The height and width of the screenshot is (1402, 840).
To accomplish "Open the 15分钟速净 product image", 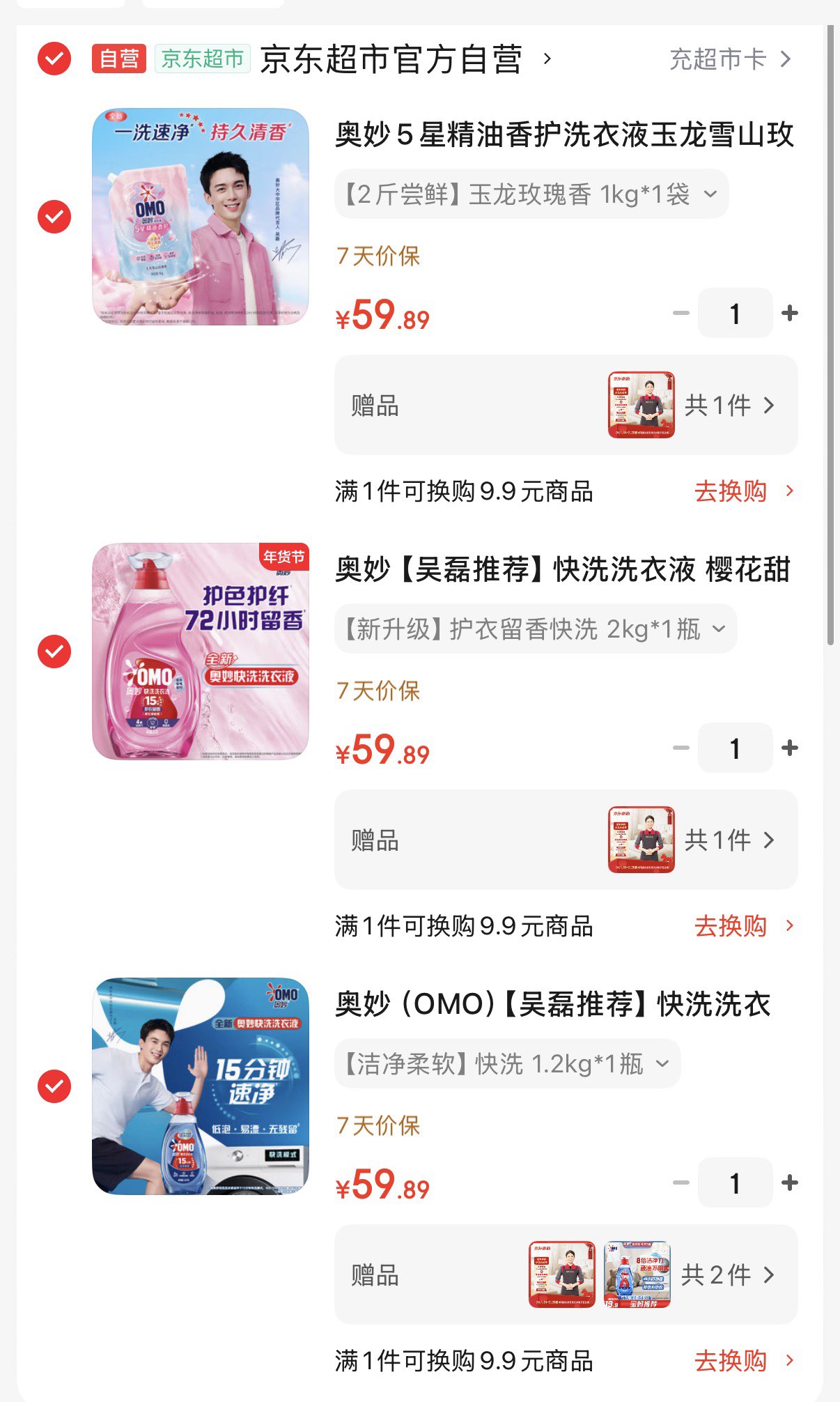I will click(x=201, y=1086).
